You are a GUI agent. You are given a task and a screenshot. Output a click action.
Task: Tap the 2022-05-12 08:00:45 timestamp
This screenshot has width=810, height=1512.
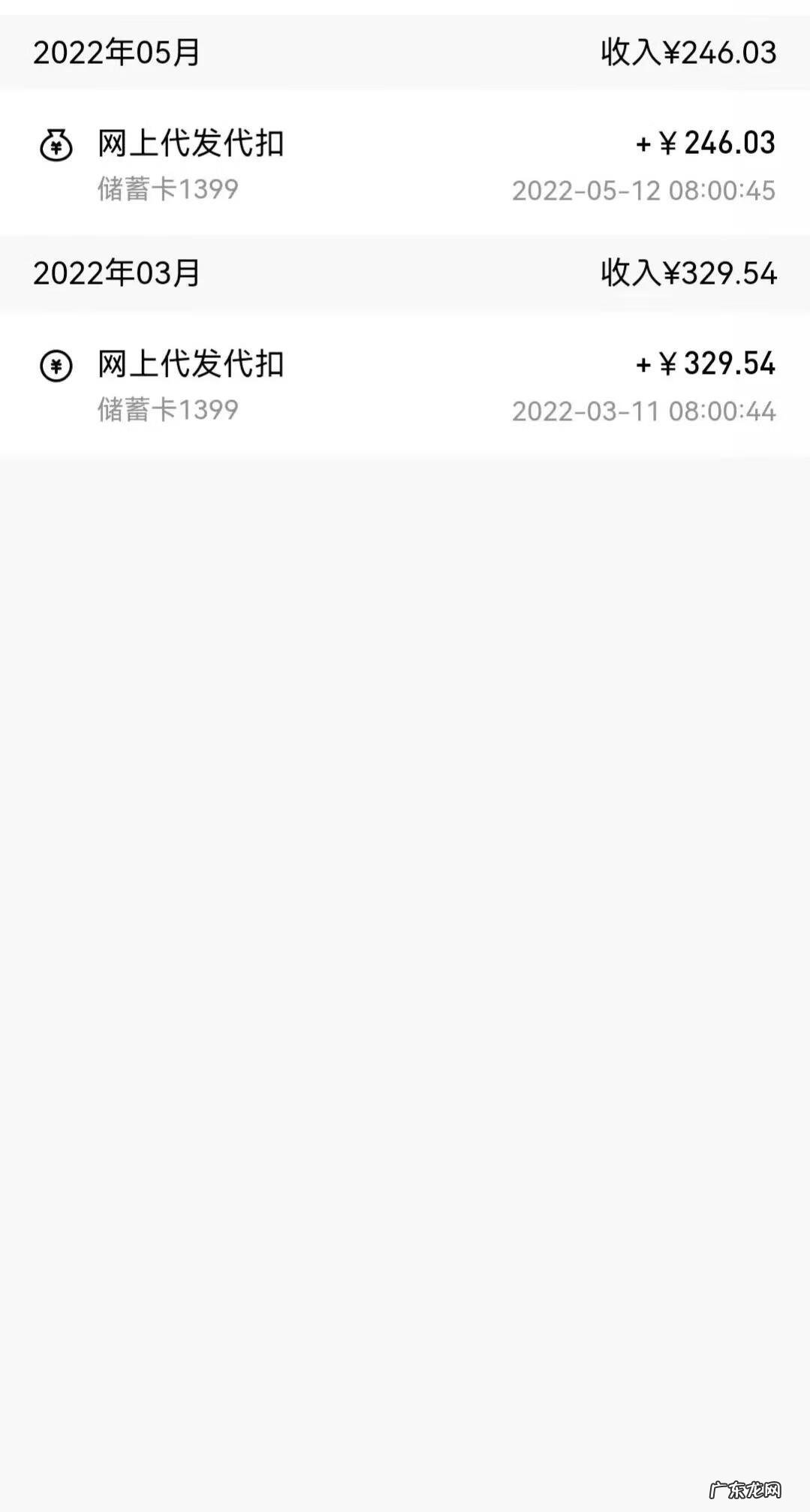[642, 190]
